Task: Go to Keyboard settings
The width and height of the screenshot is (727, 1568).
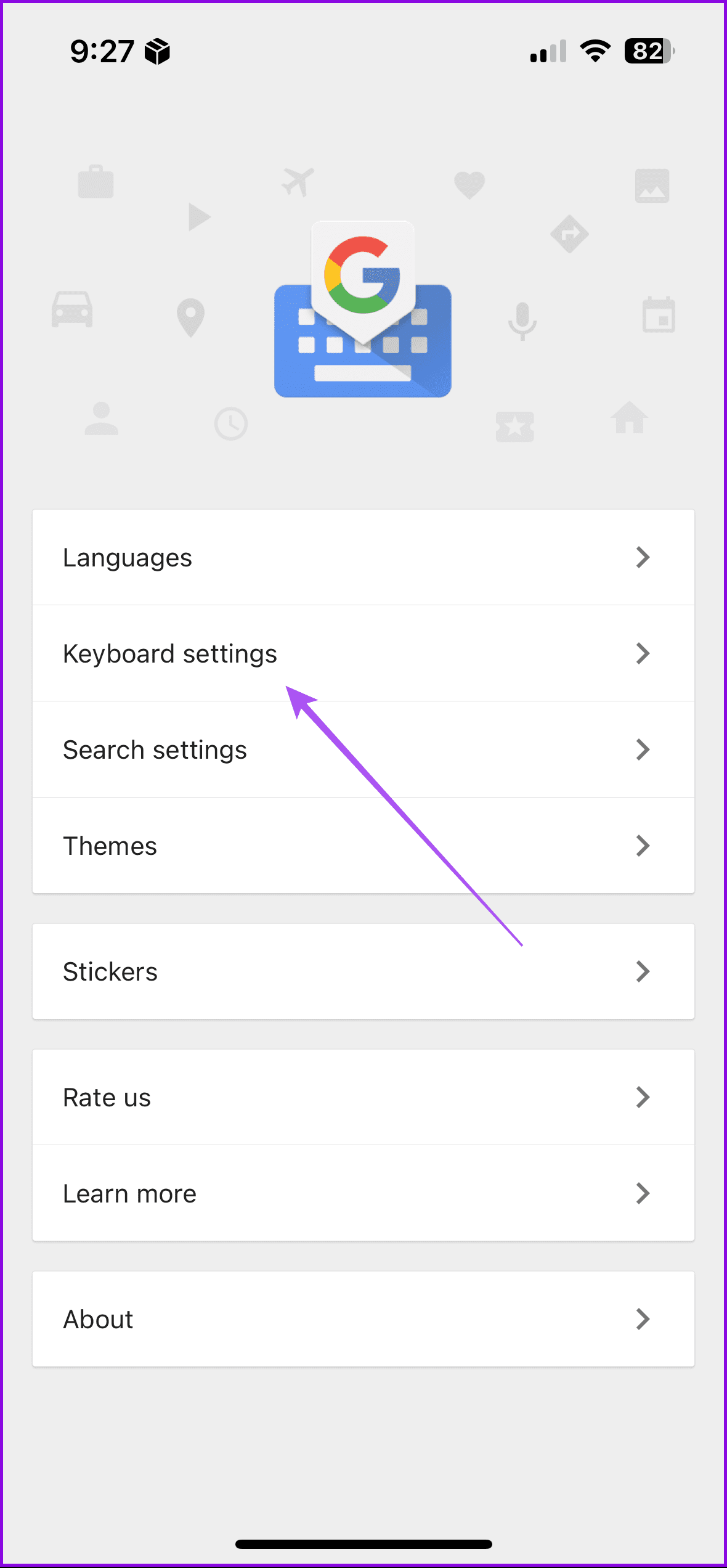Action: 363,653
